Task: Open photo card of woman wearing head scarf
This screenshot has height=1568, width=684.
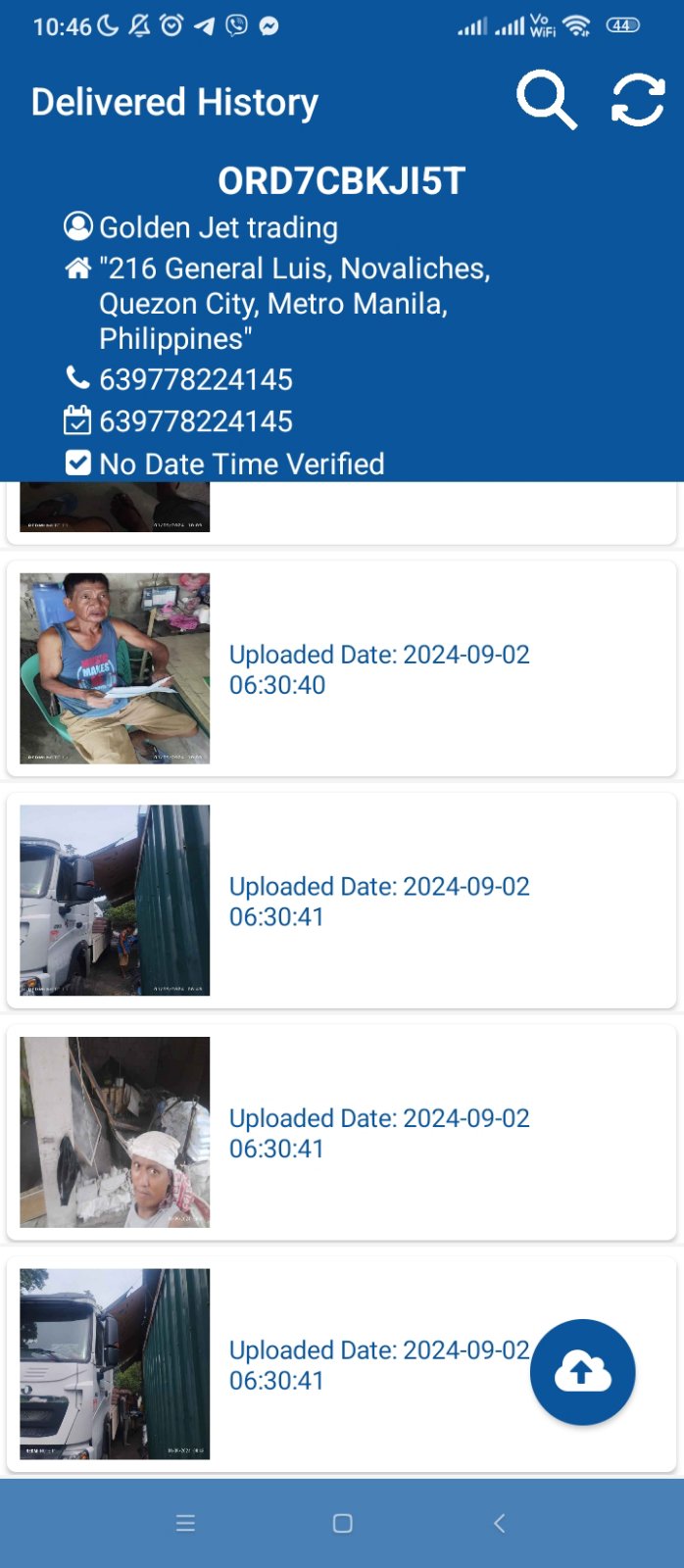Action: 115,1132
